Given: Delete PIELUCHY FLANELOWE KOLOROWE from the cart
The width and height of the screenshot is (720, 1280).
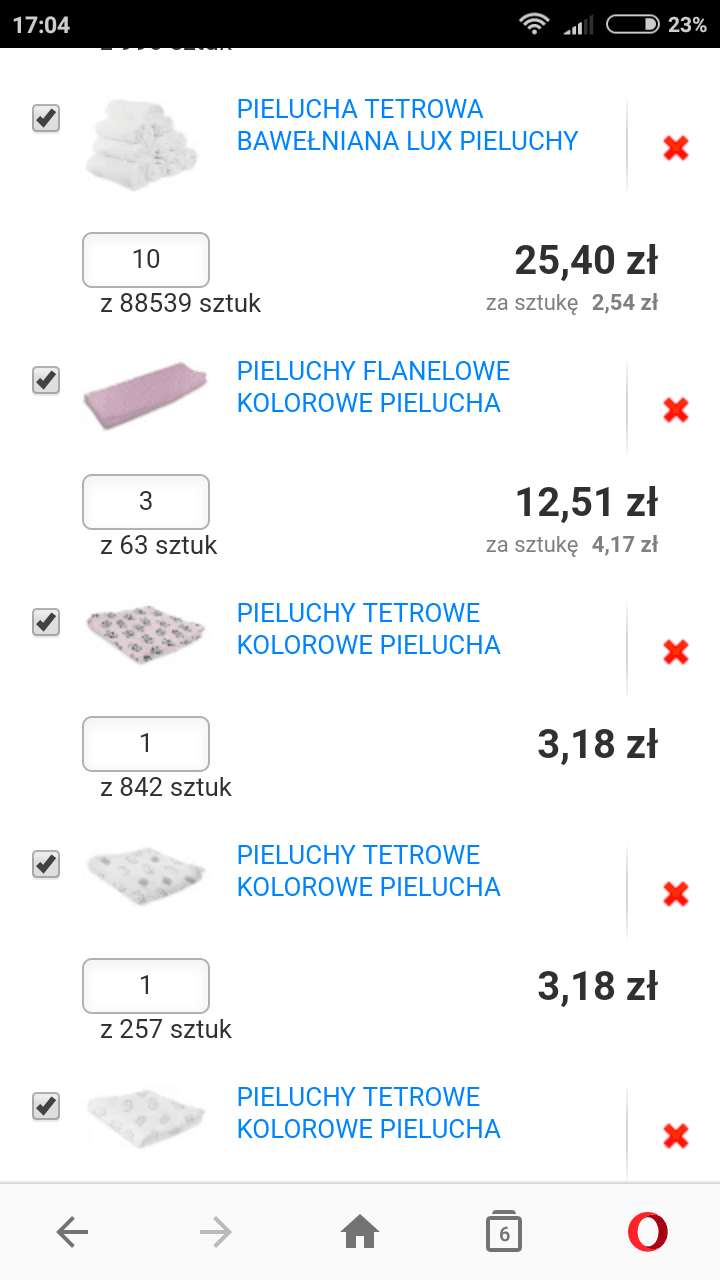Looking at the screenshot, I should click(676, 410).
